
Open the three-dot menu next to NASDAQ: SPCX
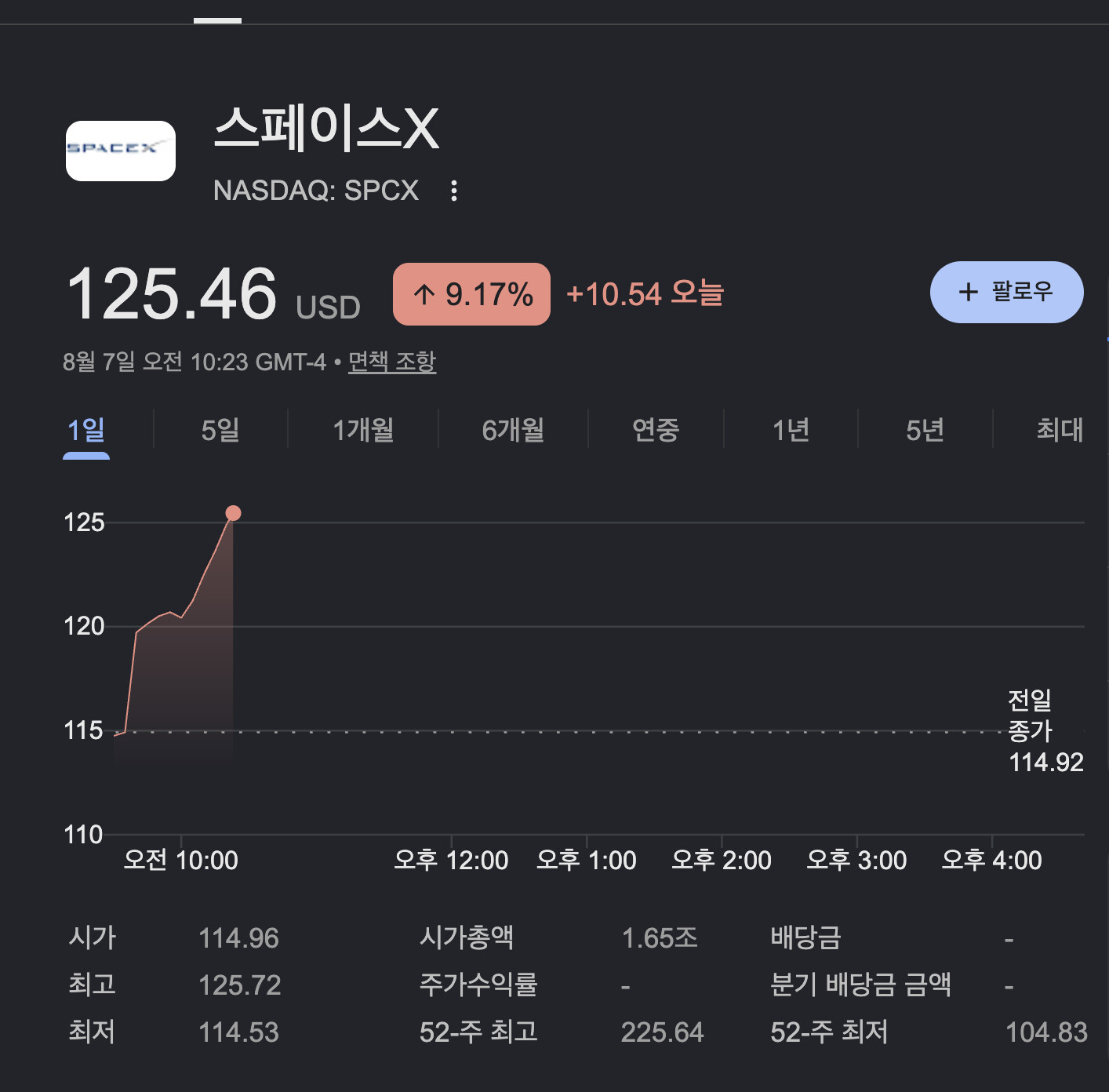(454, 191)
